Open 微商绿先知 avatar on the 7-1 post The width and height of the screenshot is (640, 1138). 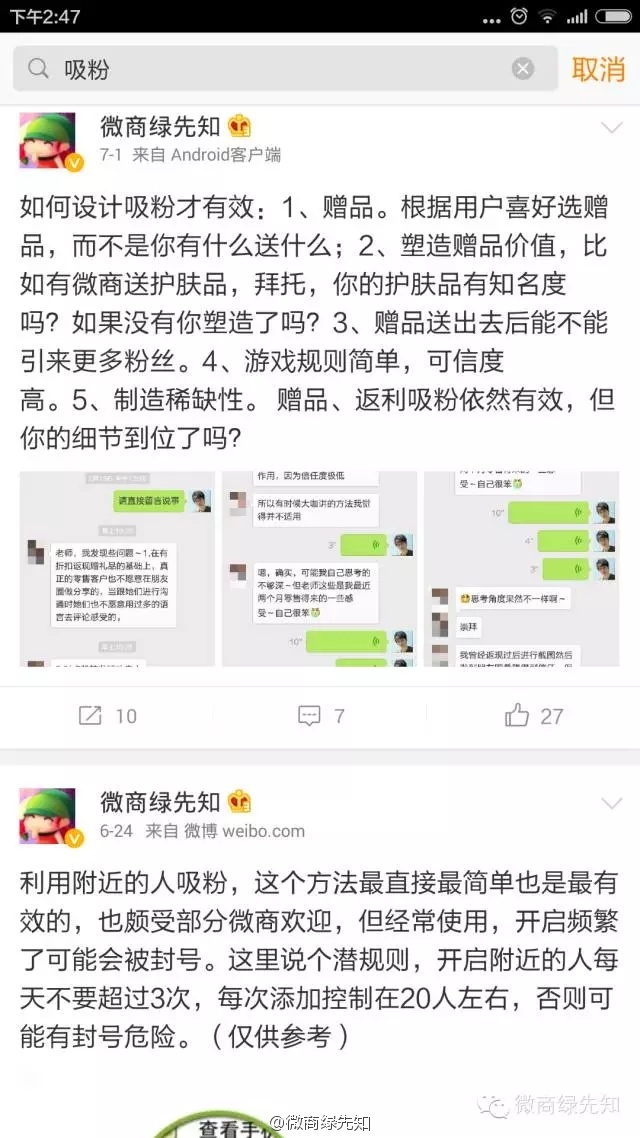coord(48,141)
